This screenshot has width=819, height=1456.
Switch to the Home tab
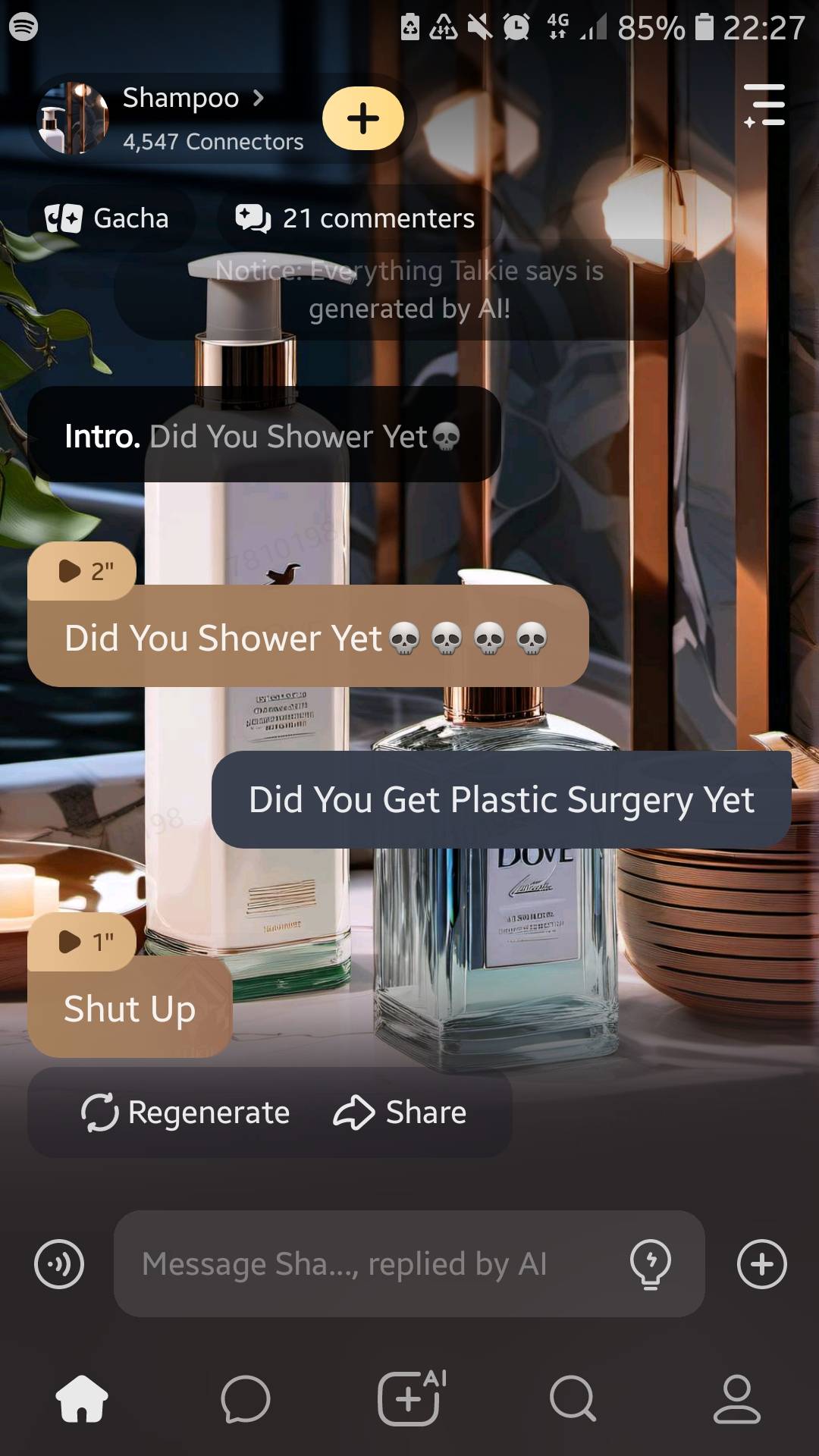tap(82, 1398)
